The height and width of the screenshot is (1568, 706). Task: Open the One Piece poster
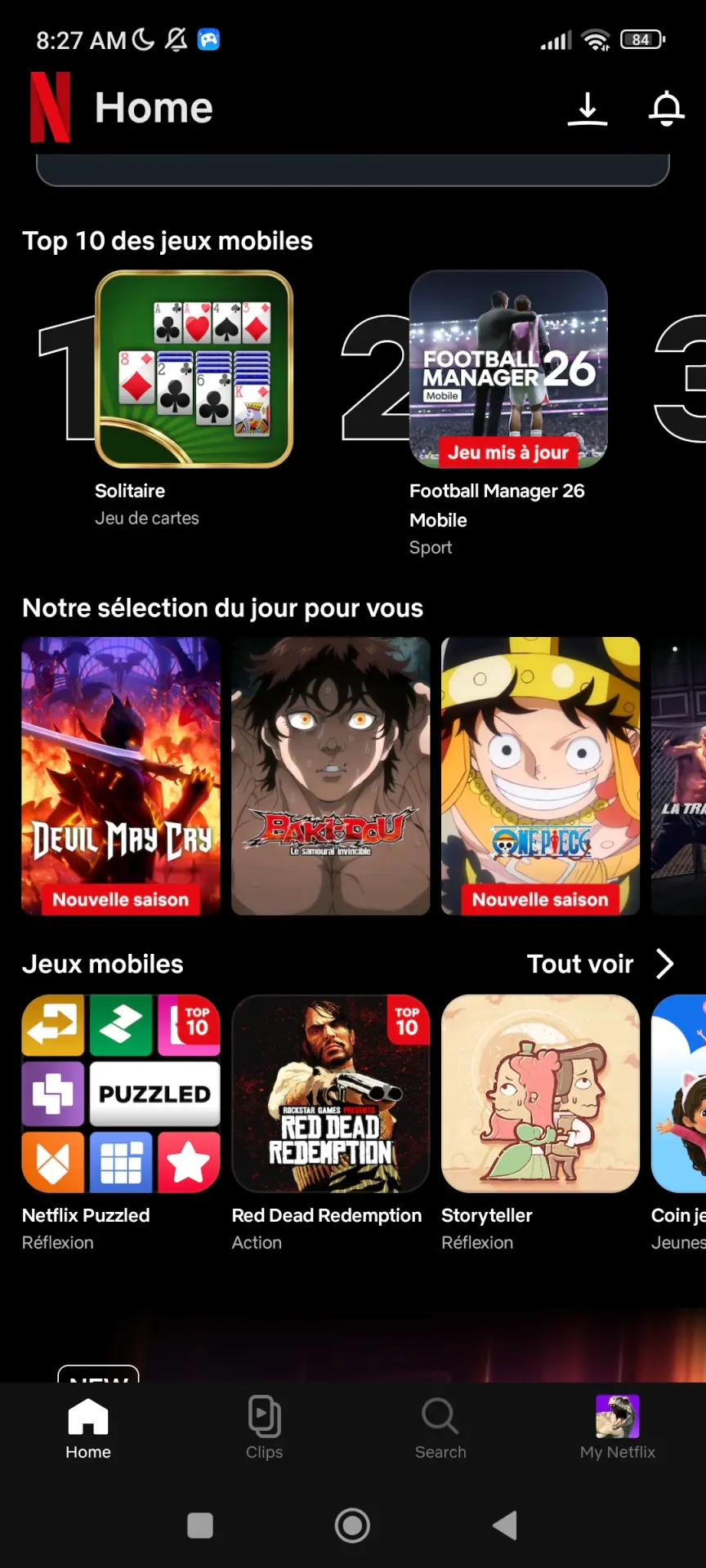[541, 776]
